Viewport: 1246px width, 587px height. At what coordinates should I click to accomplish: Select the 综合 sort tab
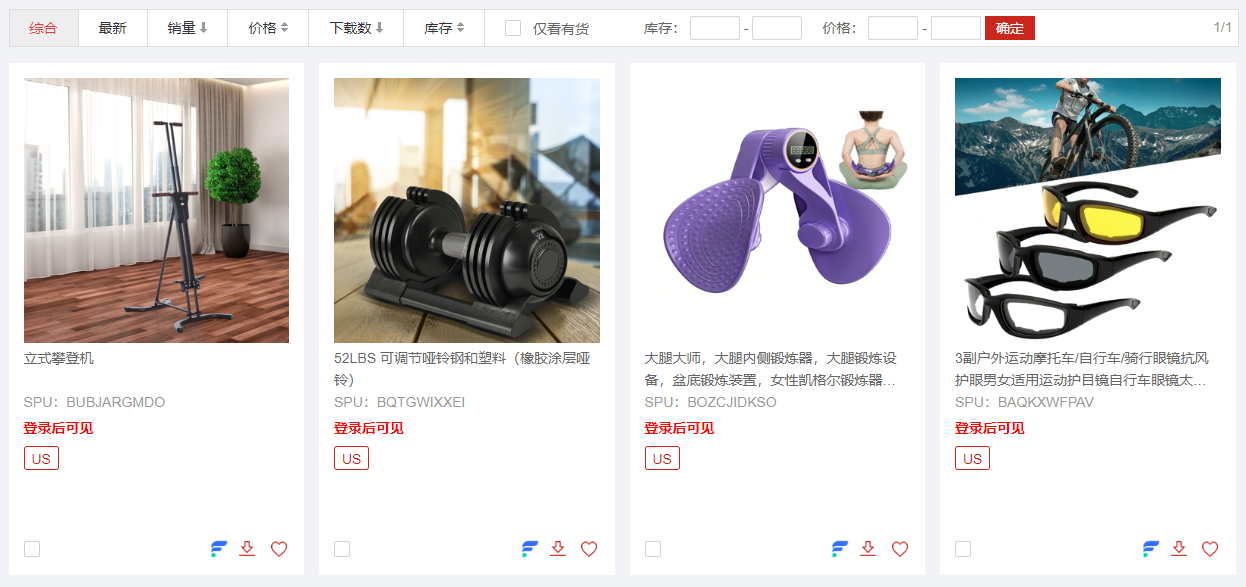coord(43,28)
